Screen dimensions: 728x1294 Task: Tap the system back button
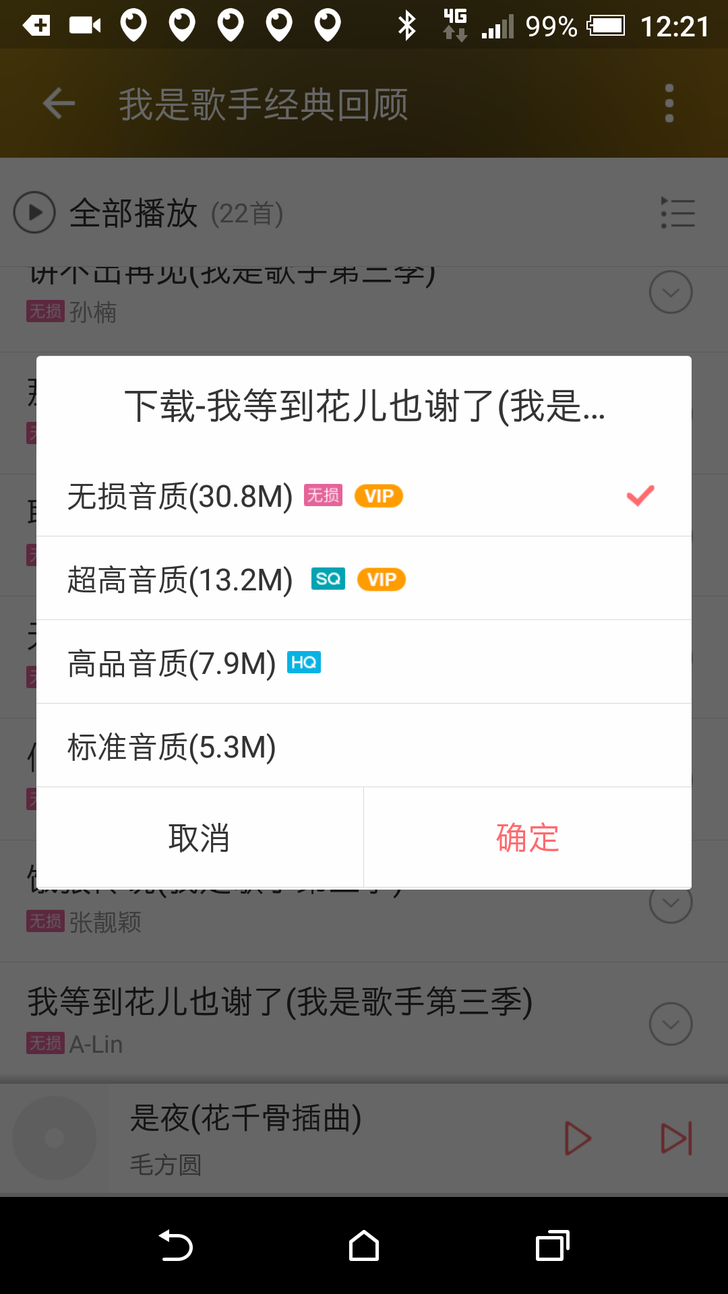[176, 1245]
